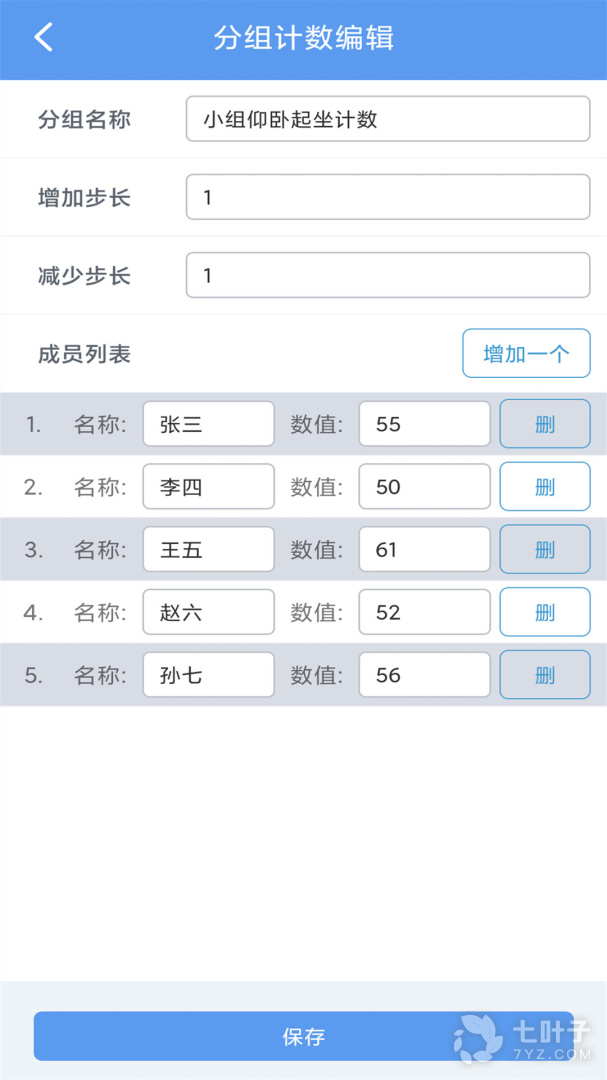Edit the name field showing 王五
Image resolution: width=607 pixels, height=1080 pixels.
click(209, 549)
